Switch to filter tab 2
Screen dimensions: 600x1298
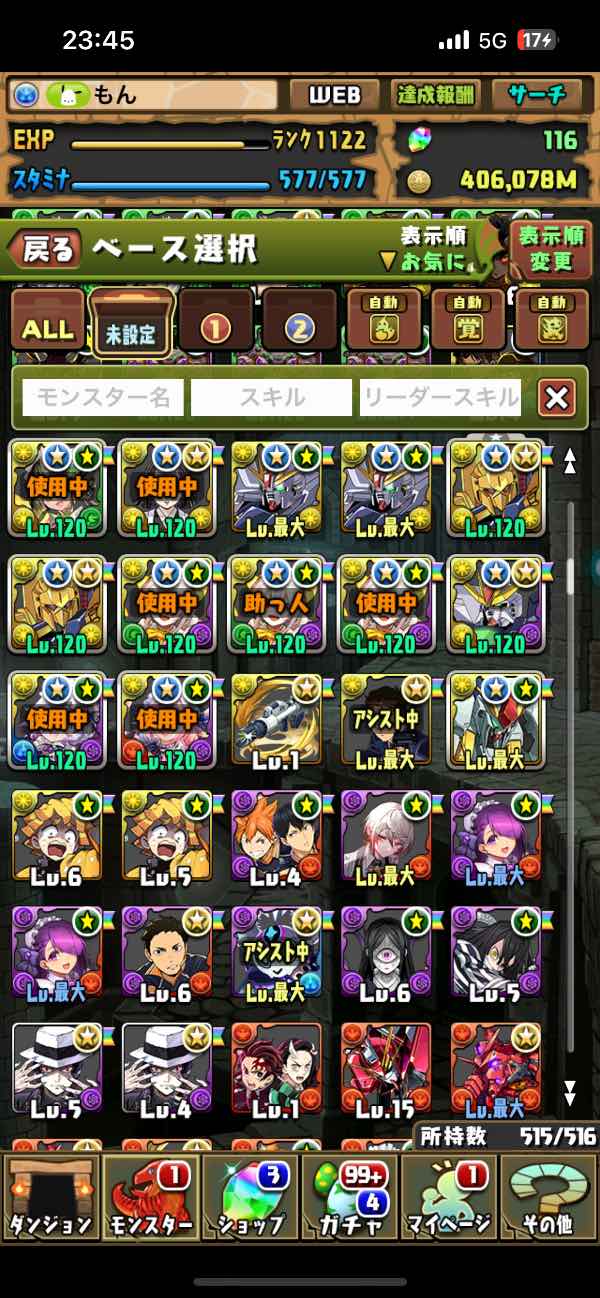coord(299,326)
